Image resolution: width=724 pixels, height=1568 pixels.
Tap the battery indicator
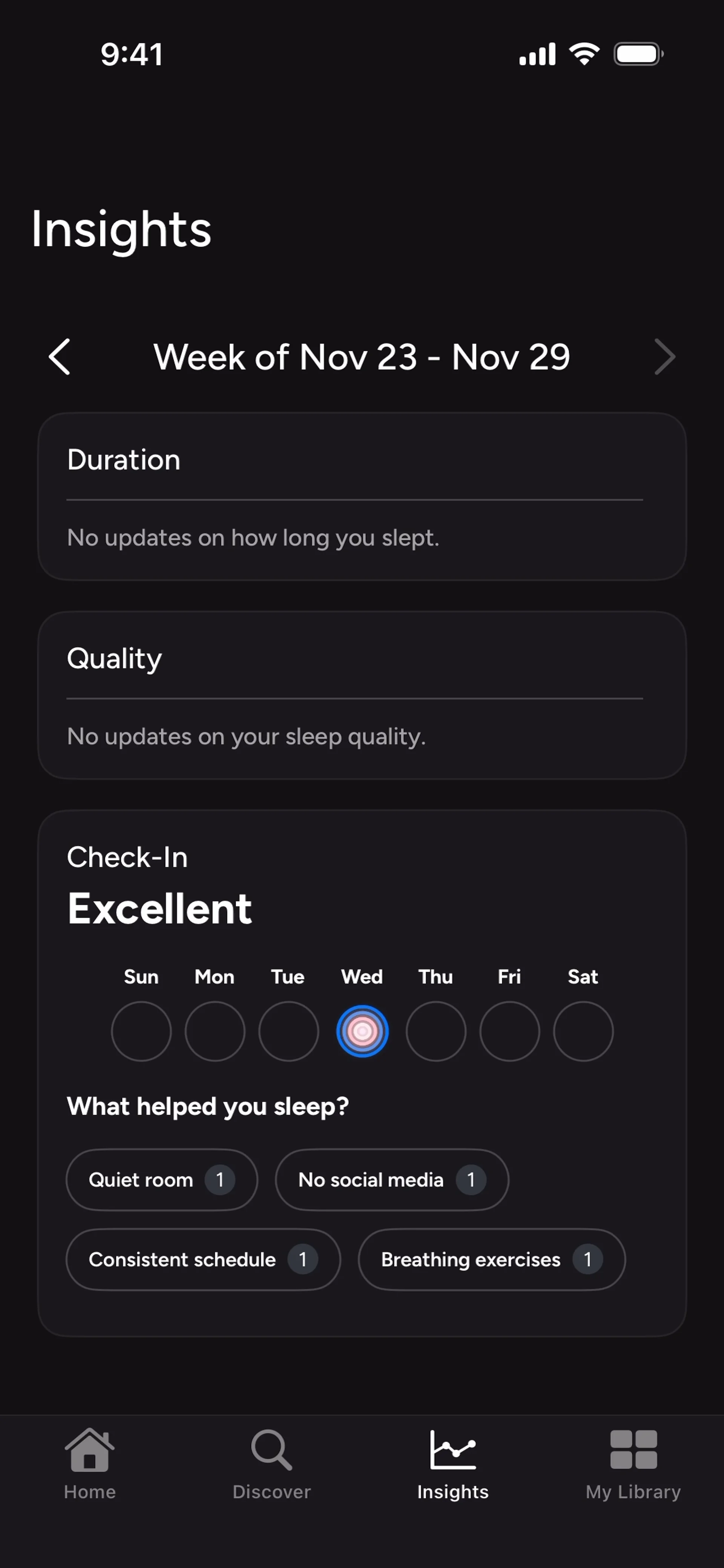pos(638,54)
